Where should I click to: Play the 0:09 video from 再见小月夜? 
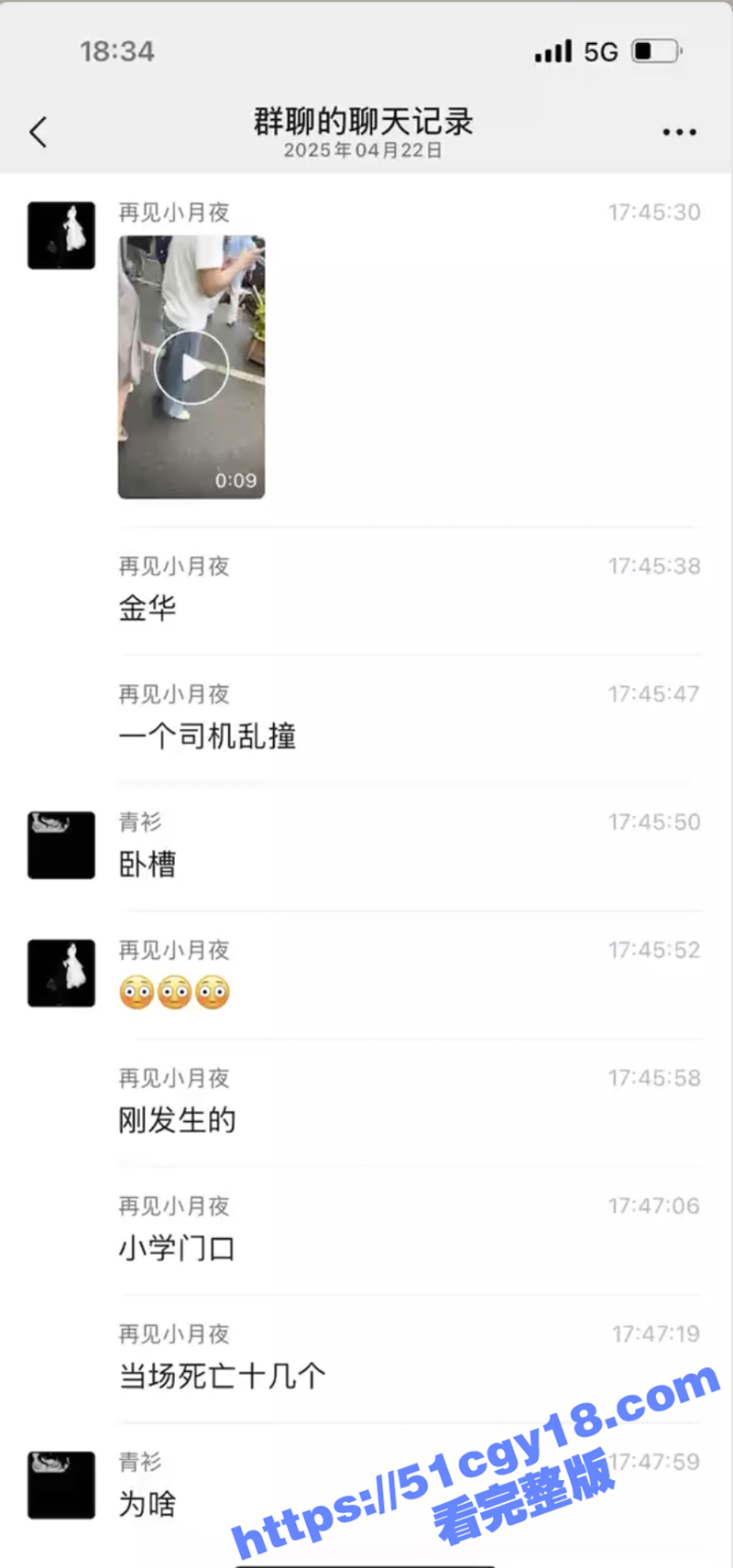(x=191, y=367)
